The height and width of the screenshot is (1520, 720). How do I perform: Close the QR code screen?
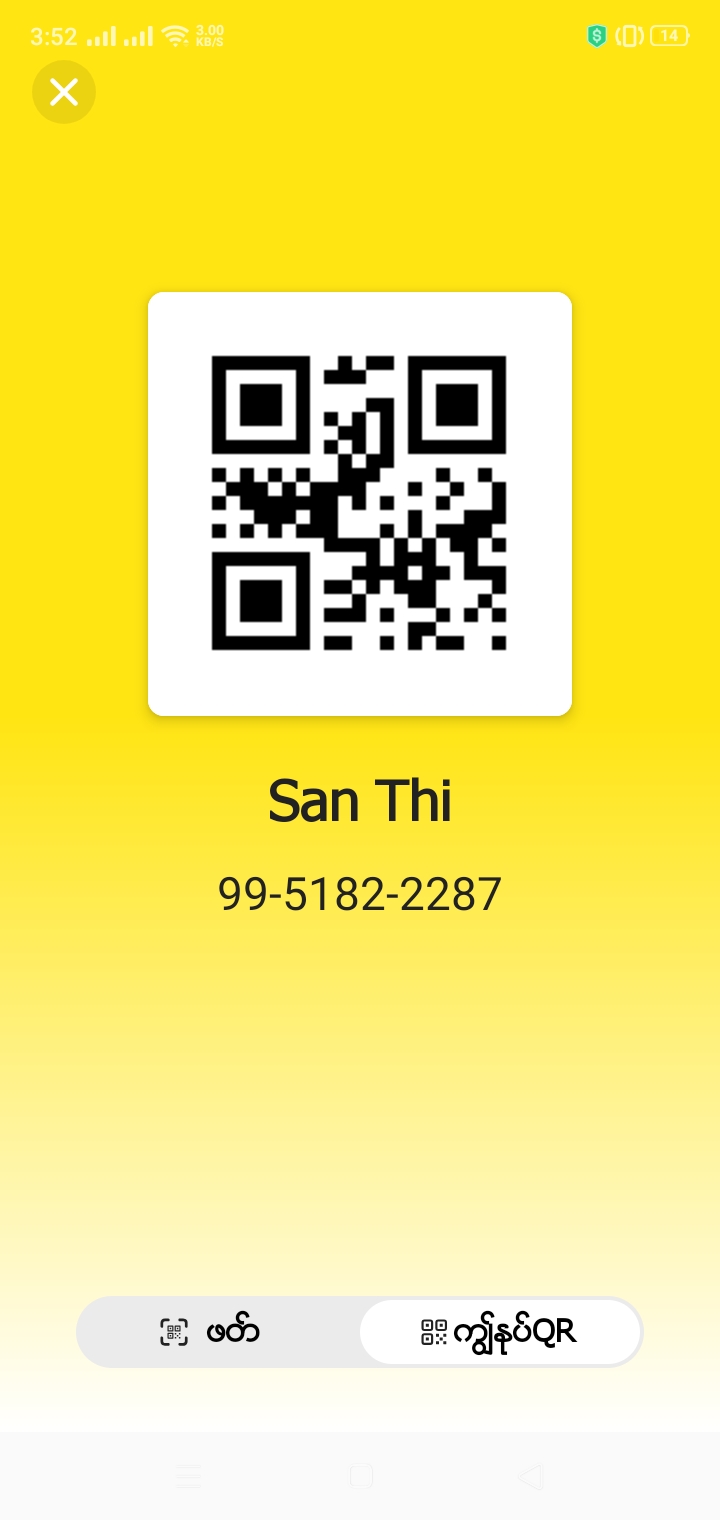(64, 93)
